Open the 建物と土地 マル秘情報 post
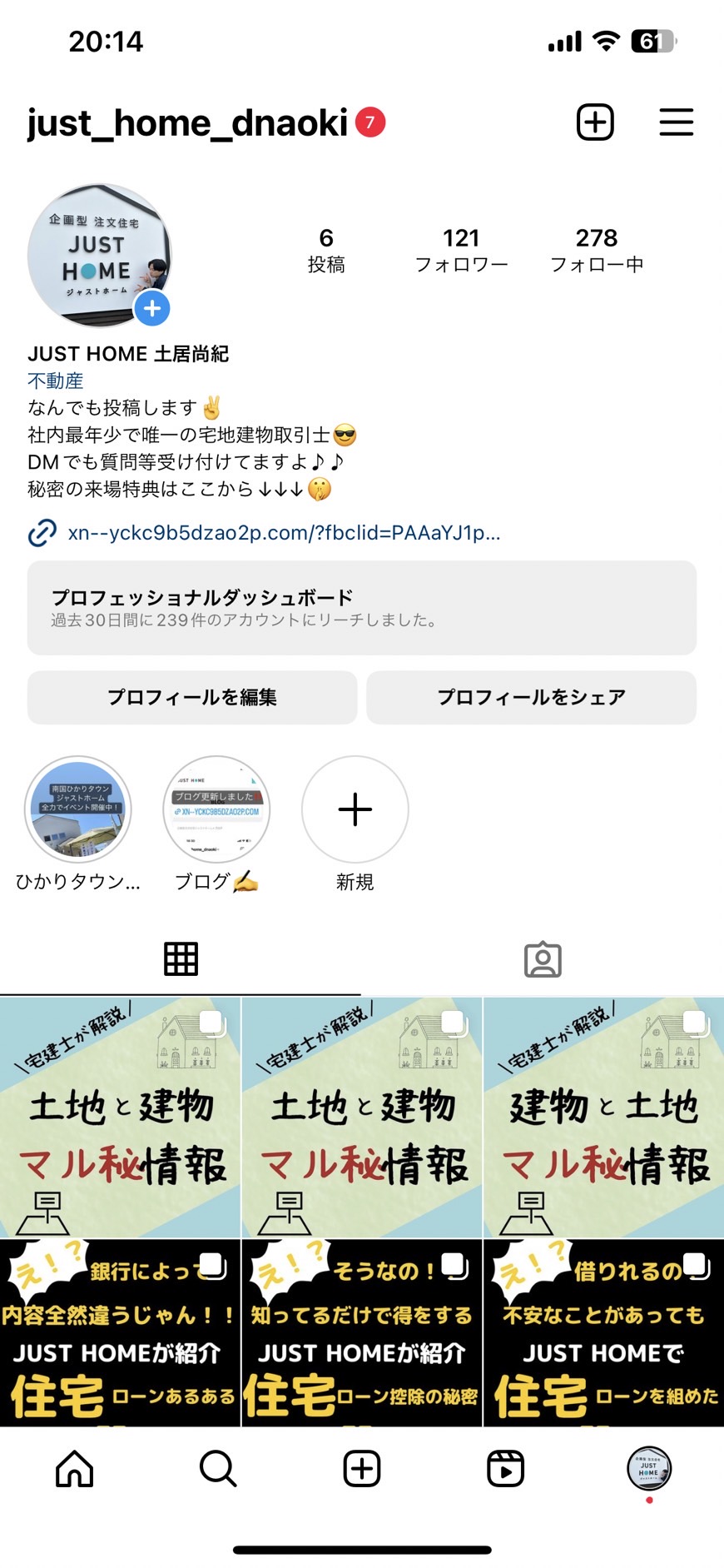 604,1118
